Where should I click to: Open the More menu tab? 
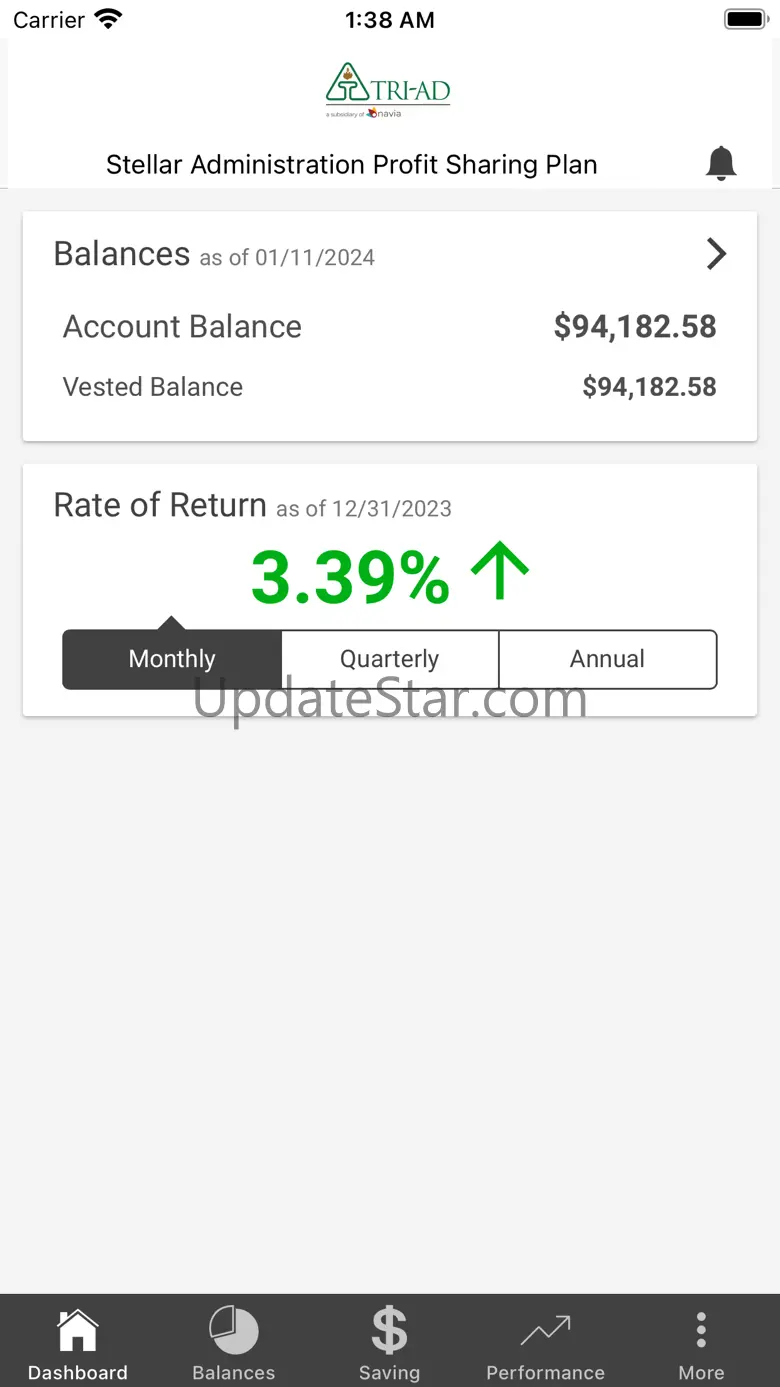(x=701, y=1344)
